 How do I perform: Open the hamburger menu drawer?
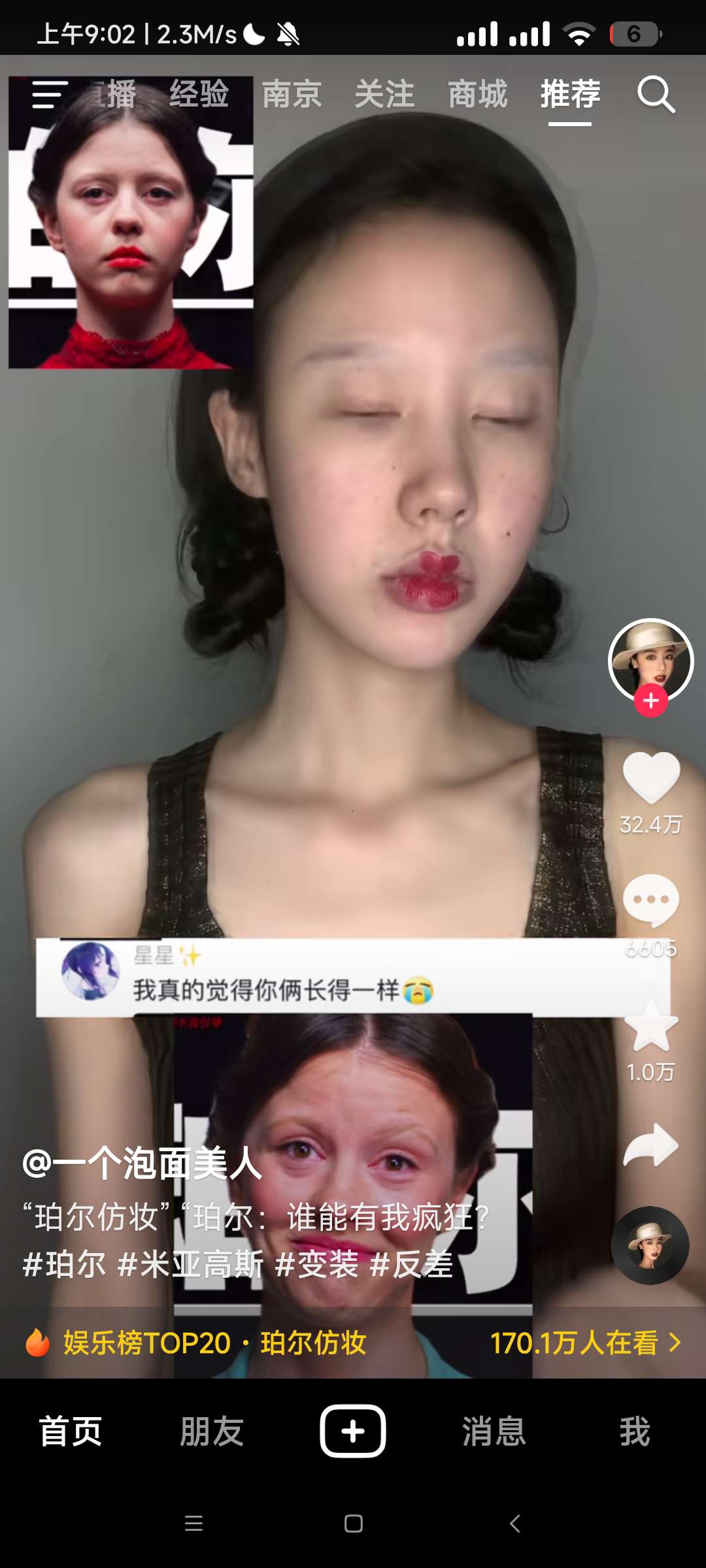(x=50, y=95)
